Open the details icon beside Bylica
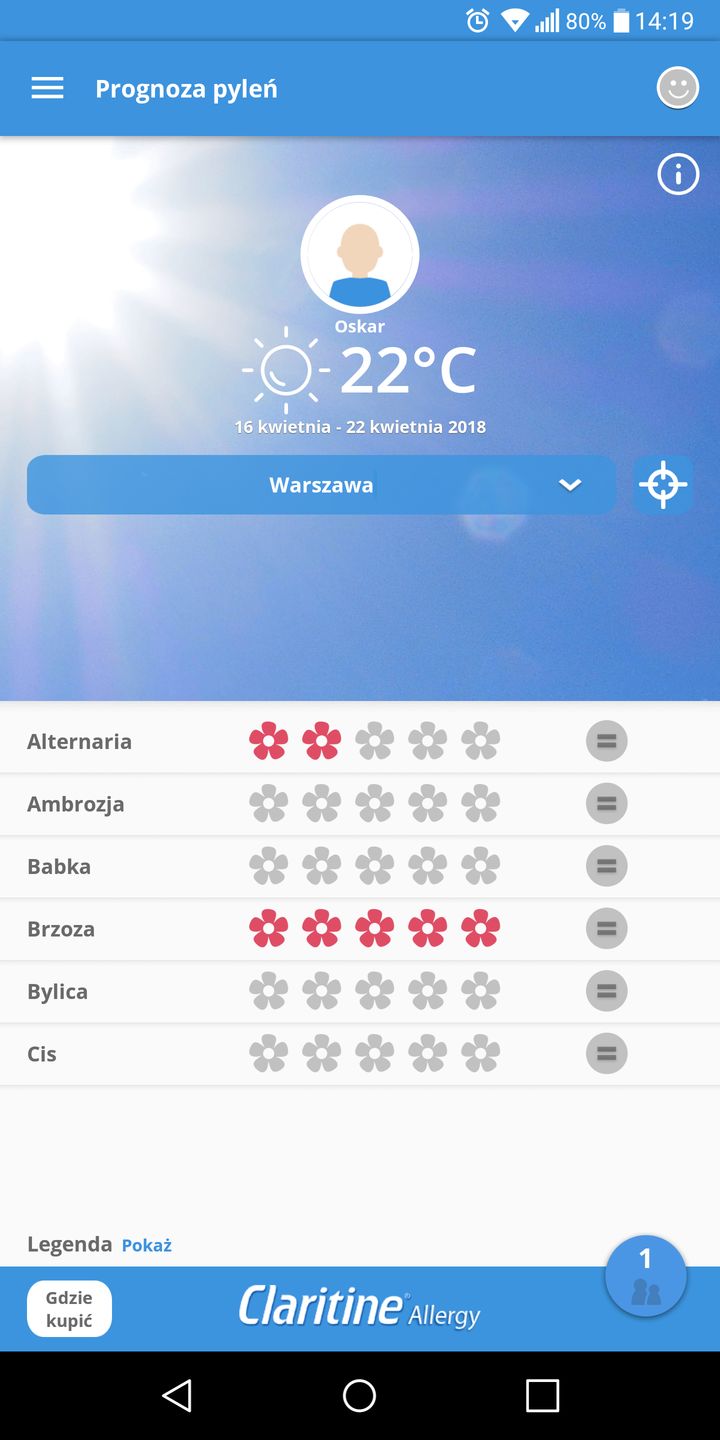 point(606,990)
